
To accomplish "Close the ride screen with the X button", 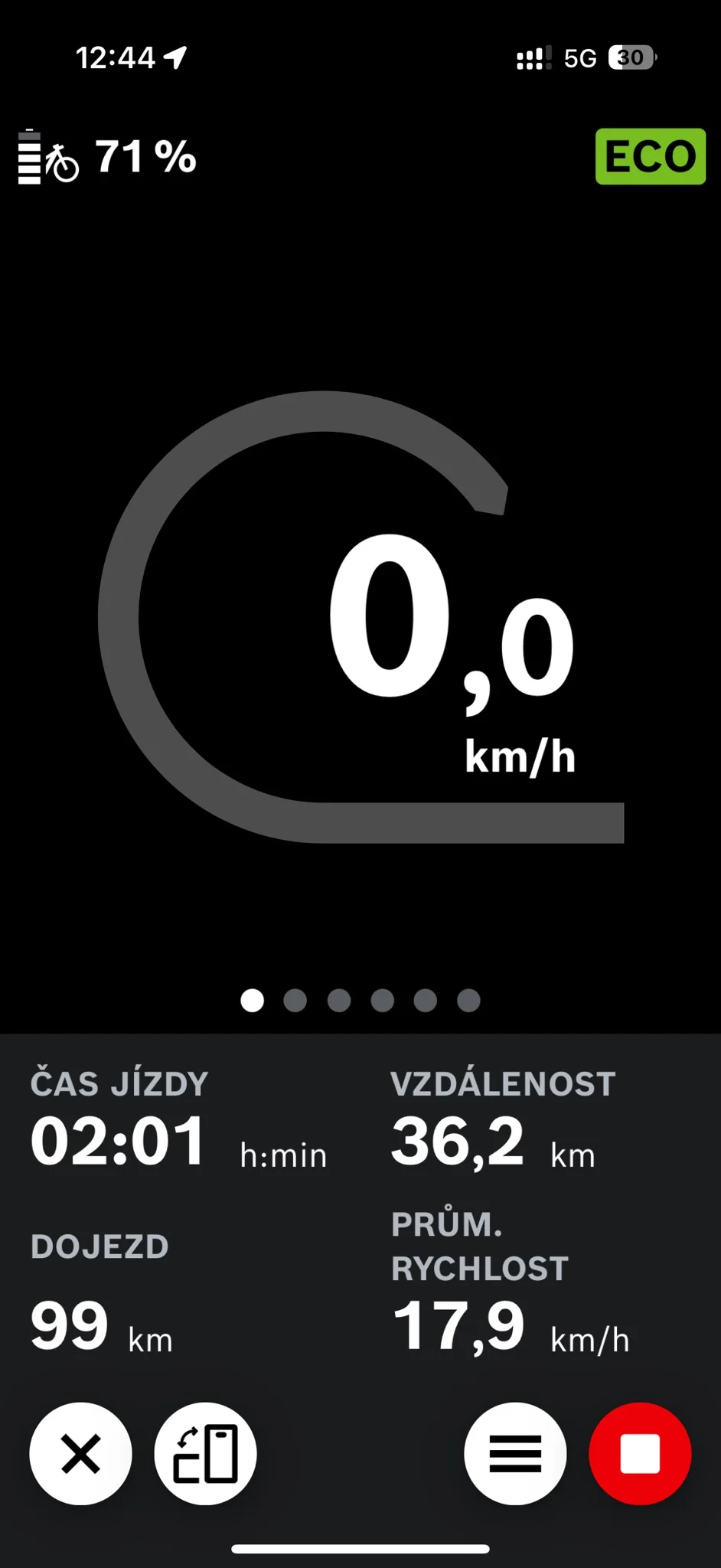I will 80,1453.
